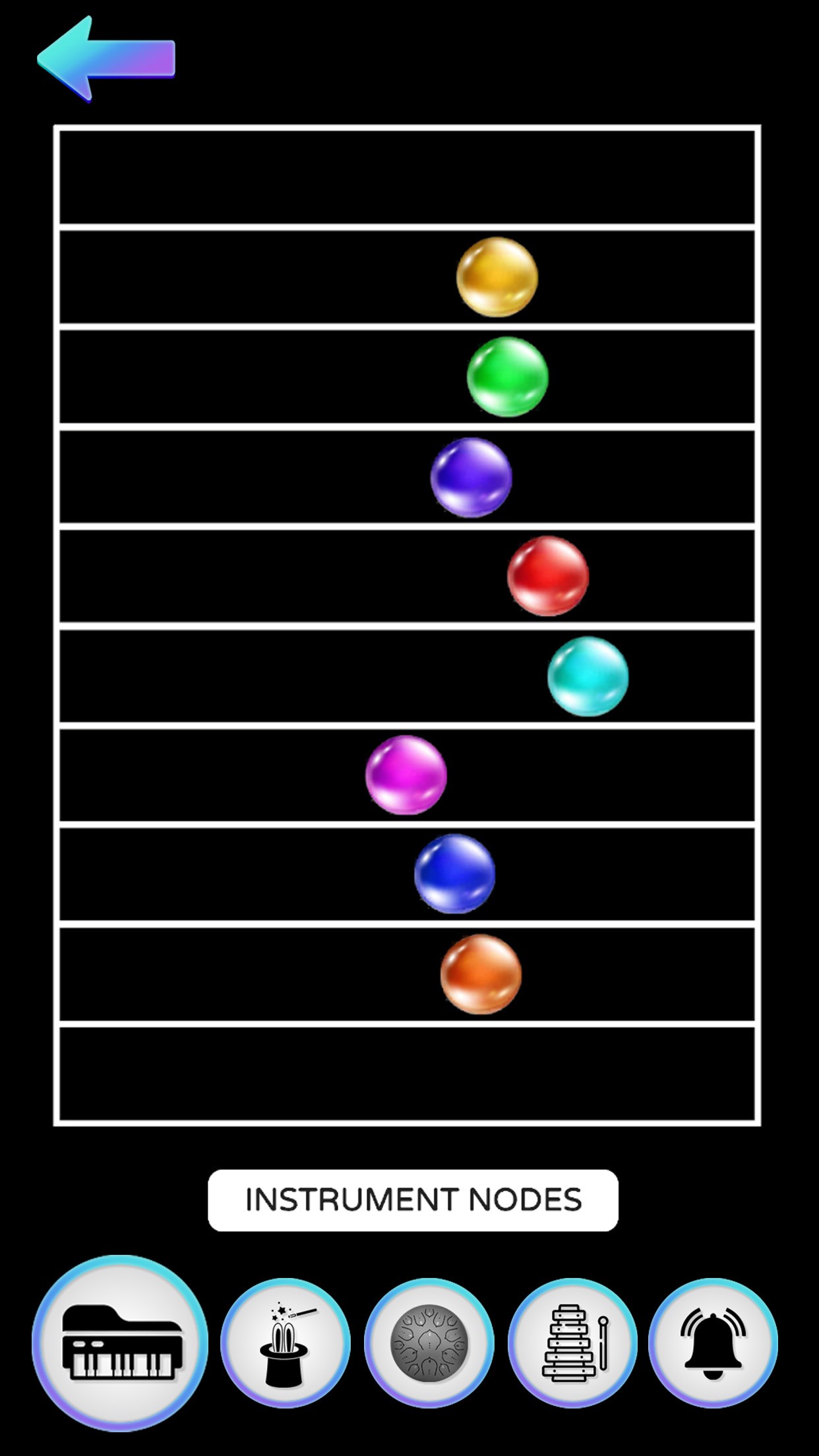Tap the purple ball note

tap(471, 477)
